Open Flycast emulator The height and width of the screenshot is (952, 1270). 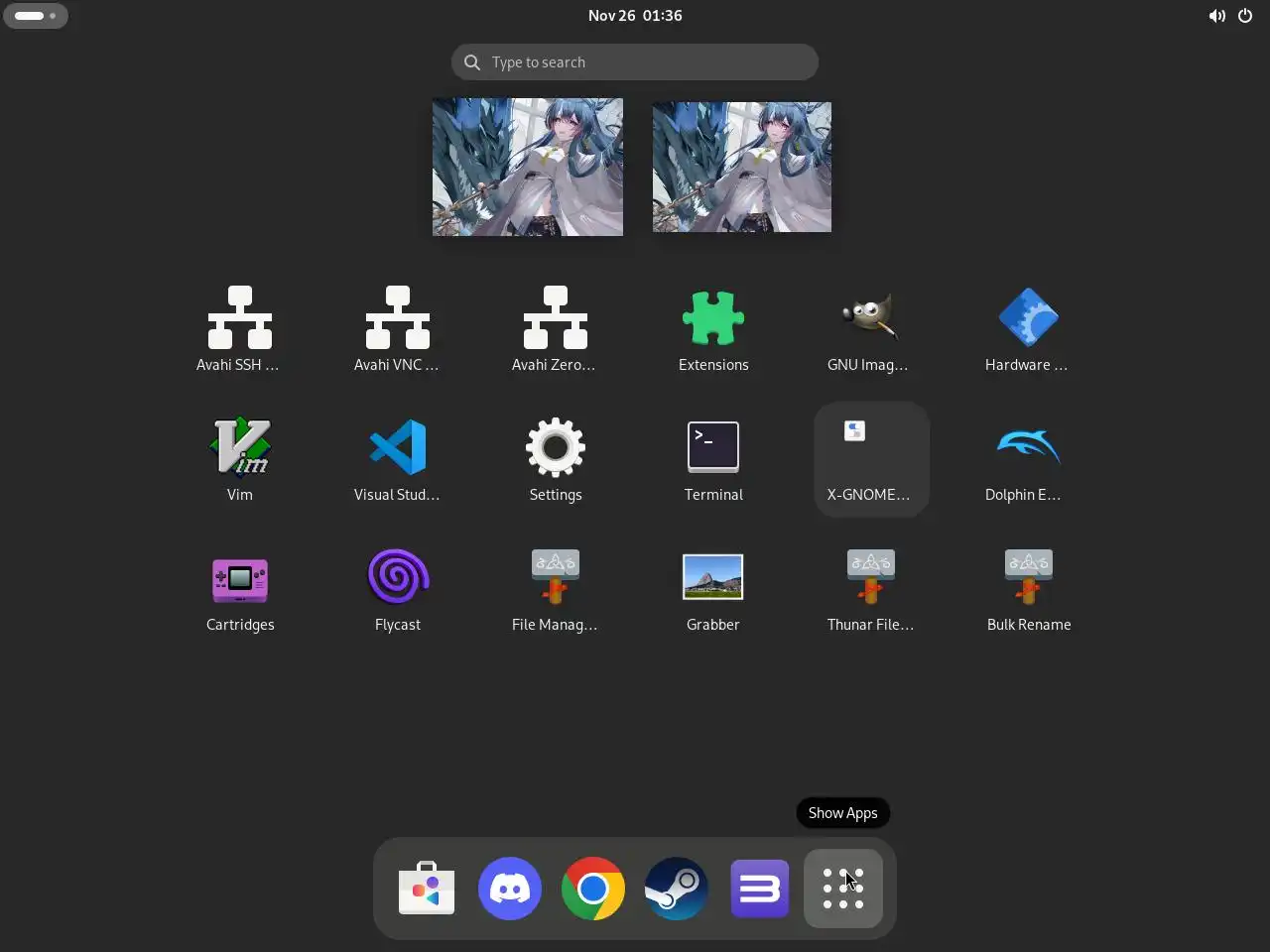click(398, 589)
